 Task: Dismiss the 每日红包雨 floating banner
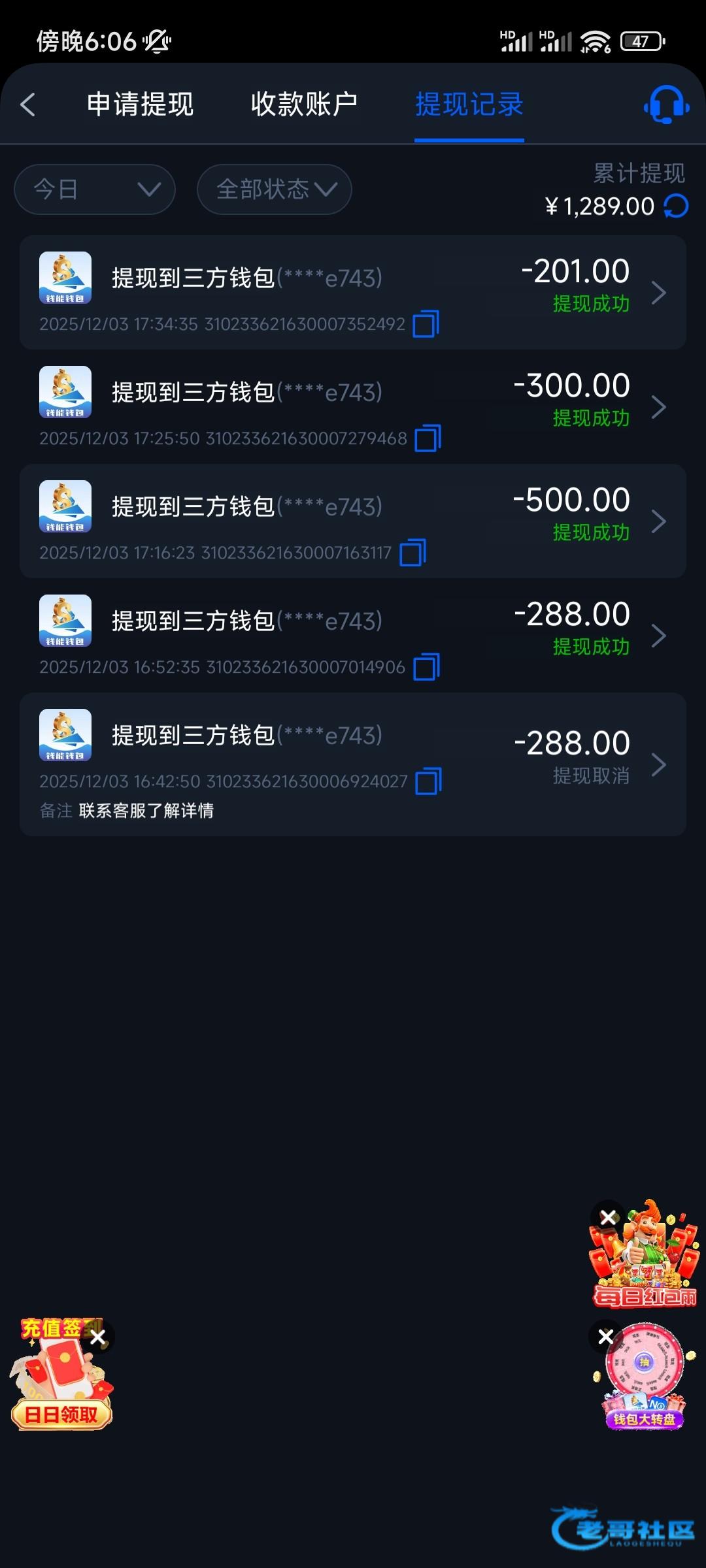click(609, 1217)
